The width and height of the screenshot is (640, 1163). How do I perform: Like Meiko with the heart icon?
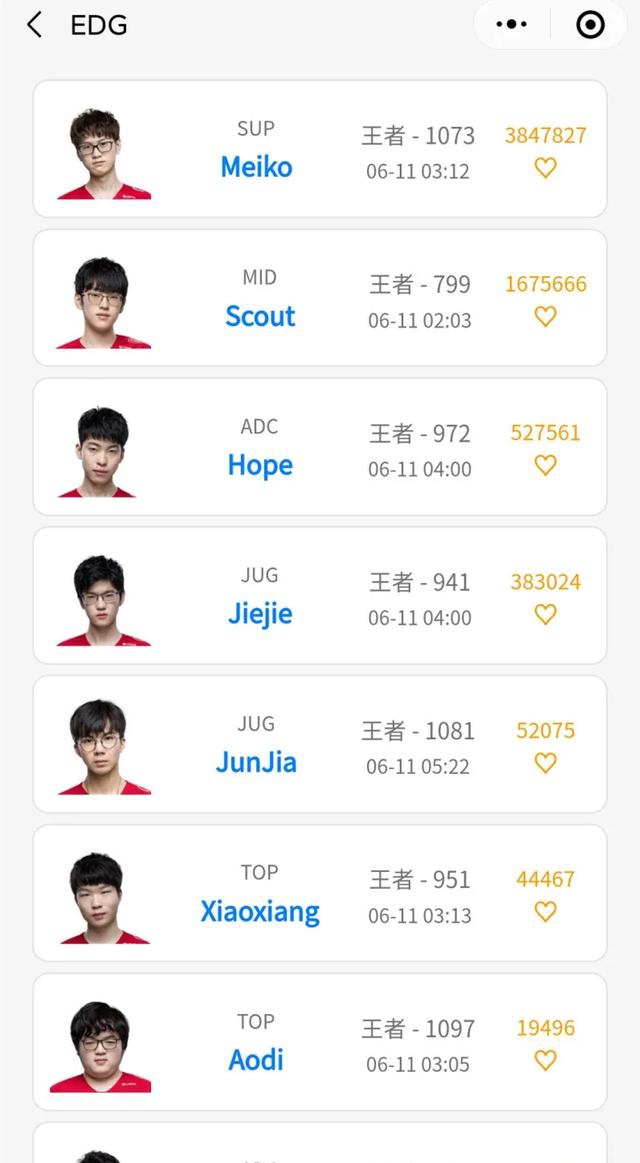pos(545,168)
